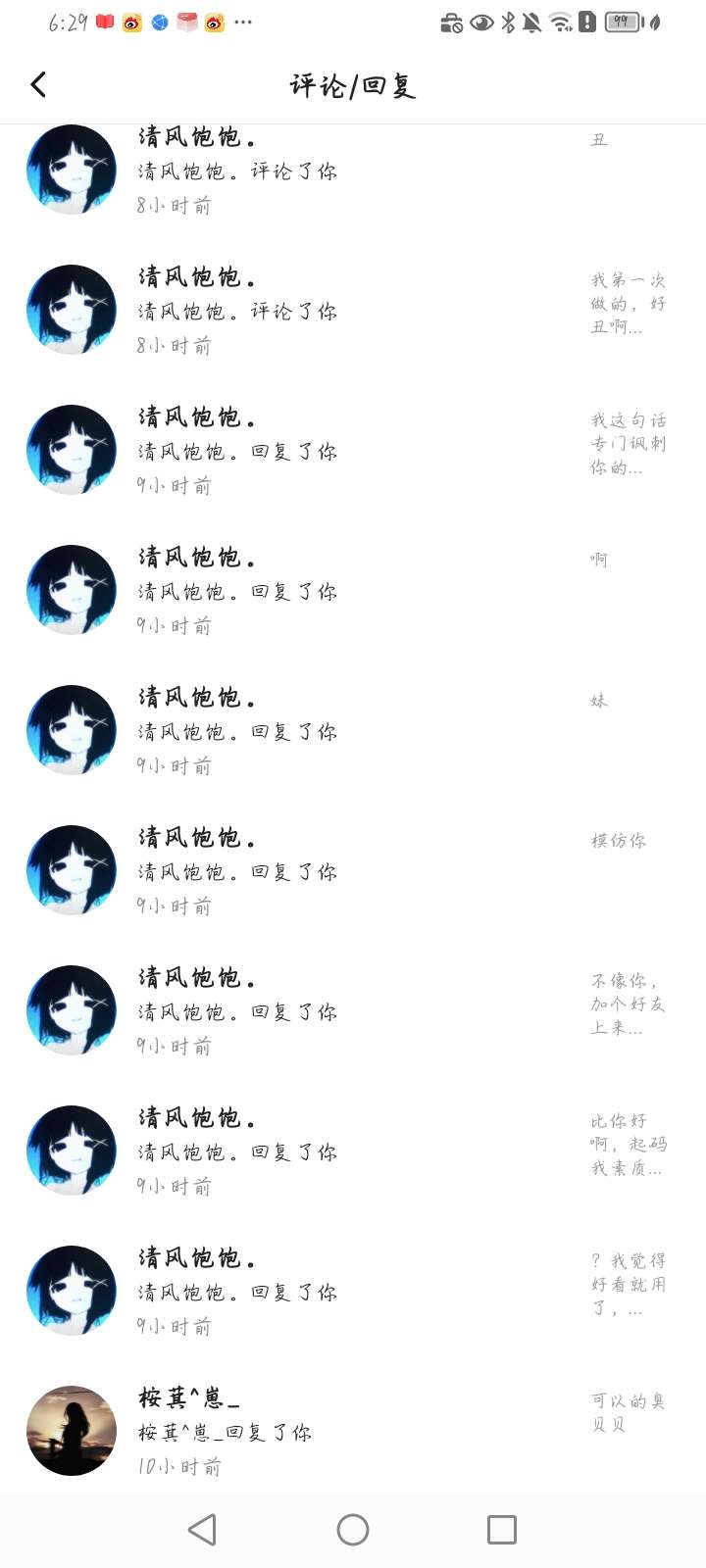Open the comment starting "我第一次做的"
Image resolution: width=706 pixels, height=1568 pixels.
[x=628, y=304]
